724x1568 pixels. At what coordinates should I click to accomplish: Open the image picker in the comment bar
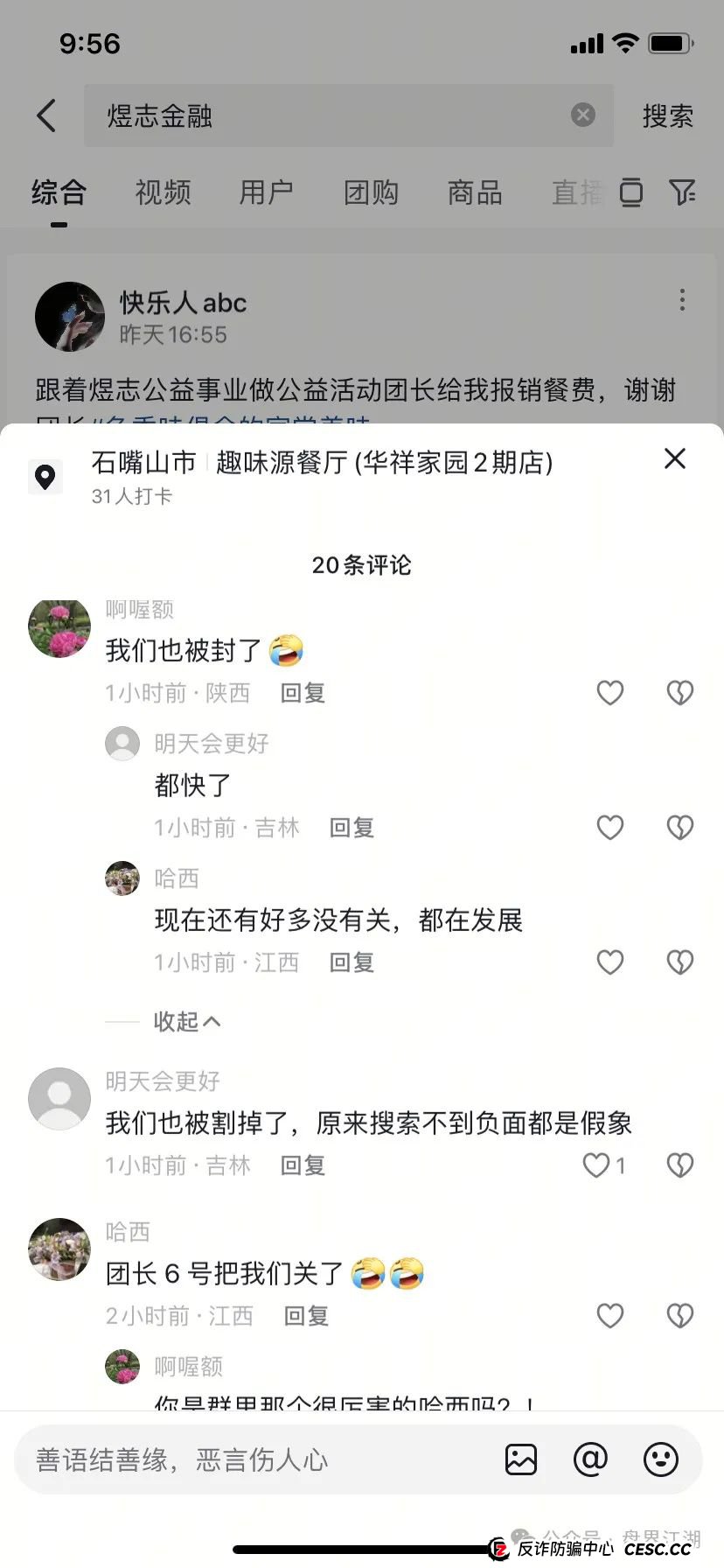(x=521, y=1459)
